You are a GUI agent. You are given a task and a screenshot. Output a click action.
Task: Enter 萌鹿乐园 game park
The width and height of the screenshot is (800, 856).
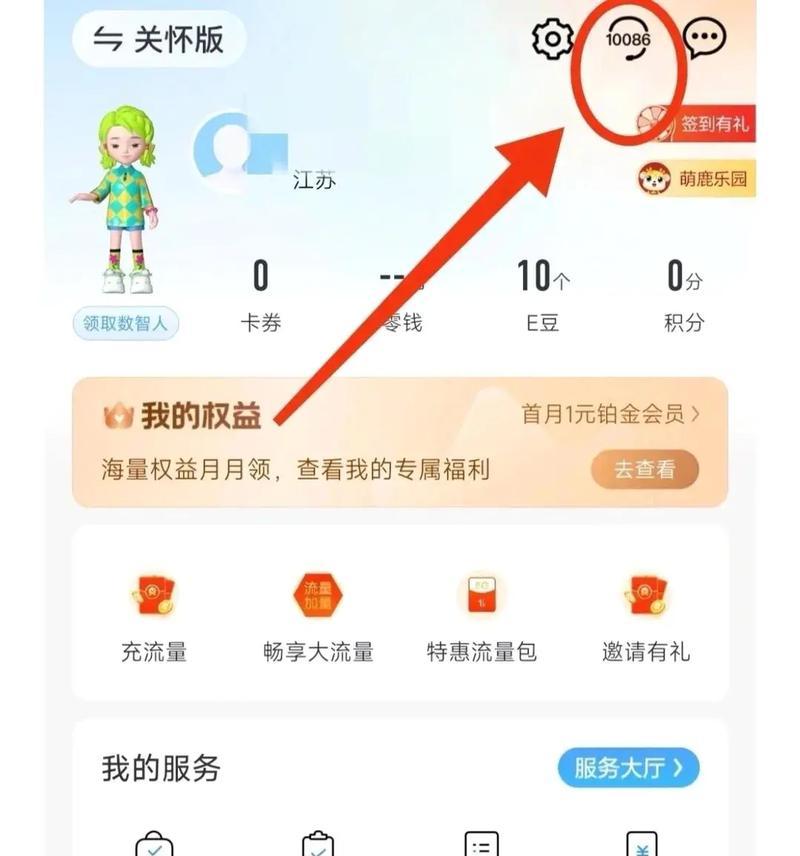(x=698, y=180)
